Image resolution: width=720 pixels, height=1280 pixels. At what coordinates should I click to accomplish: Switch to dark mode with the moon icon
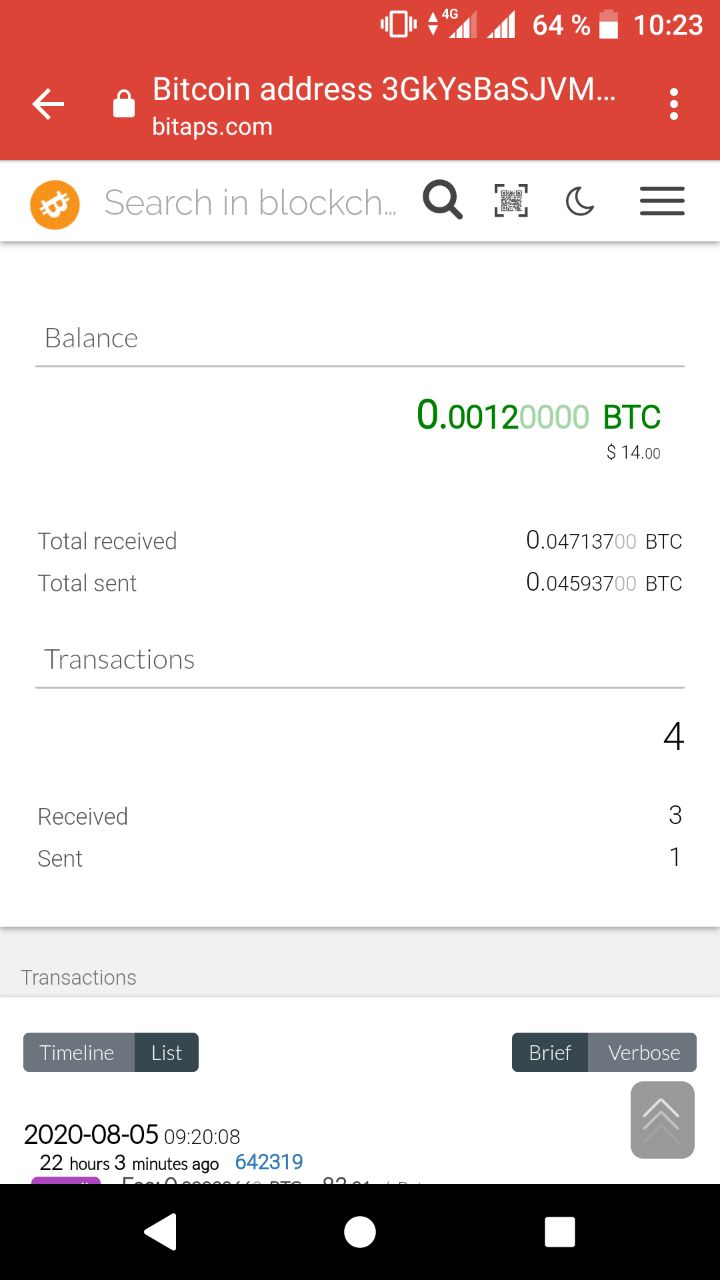580,202
